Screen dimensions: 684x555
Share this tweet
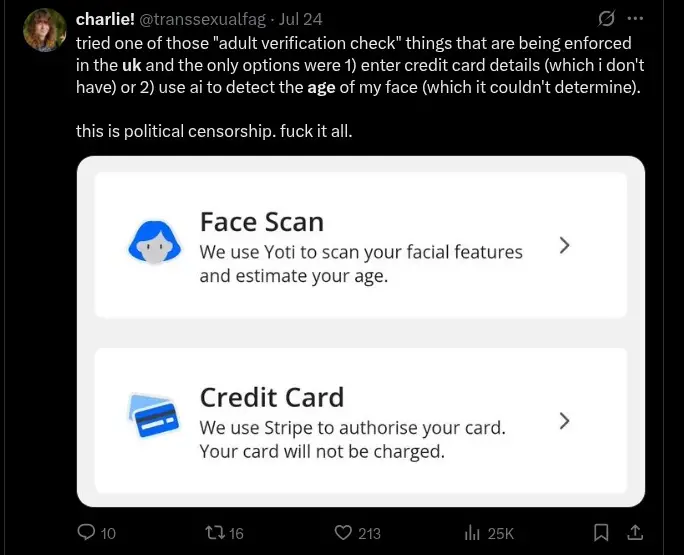click(634, 533)
